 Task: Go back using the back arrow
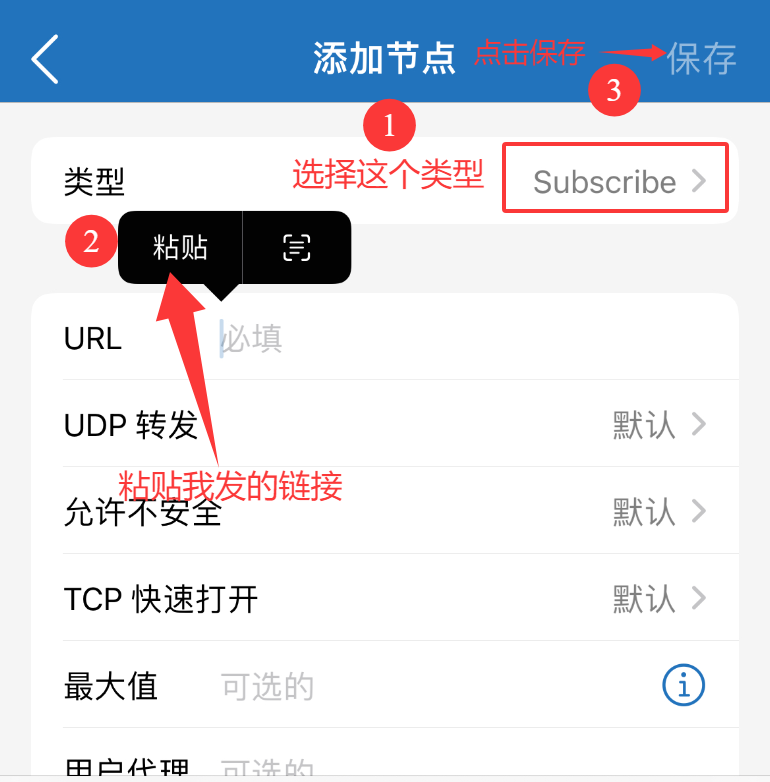[x=45, y=59]
